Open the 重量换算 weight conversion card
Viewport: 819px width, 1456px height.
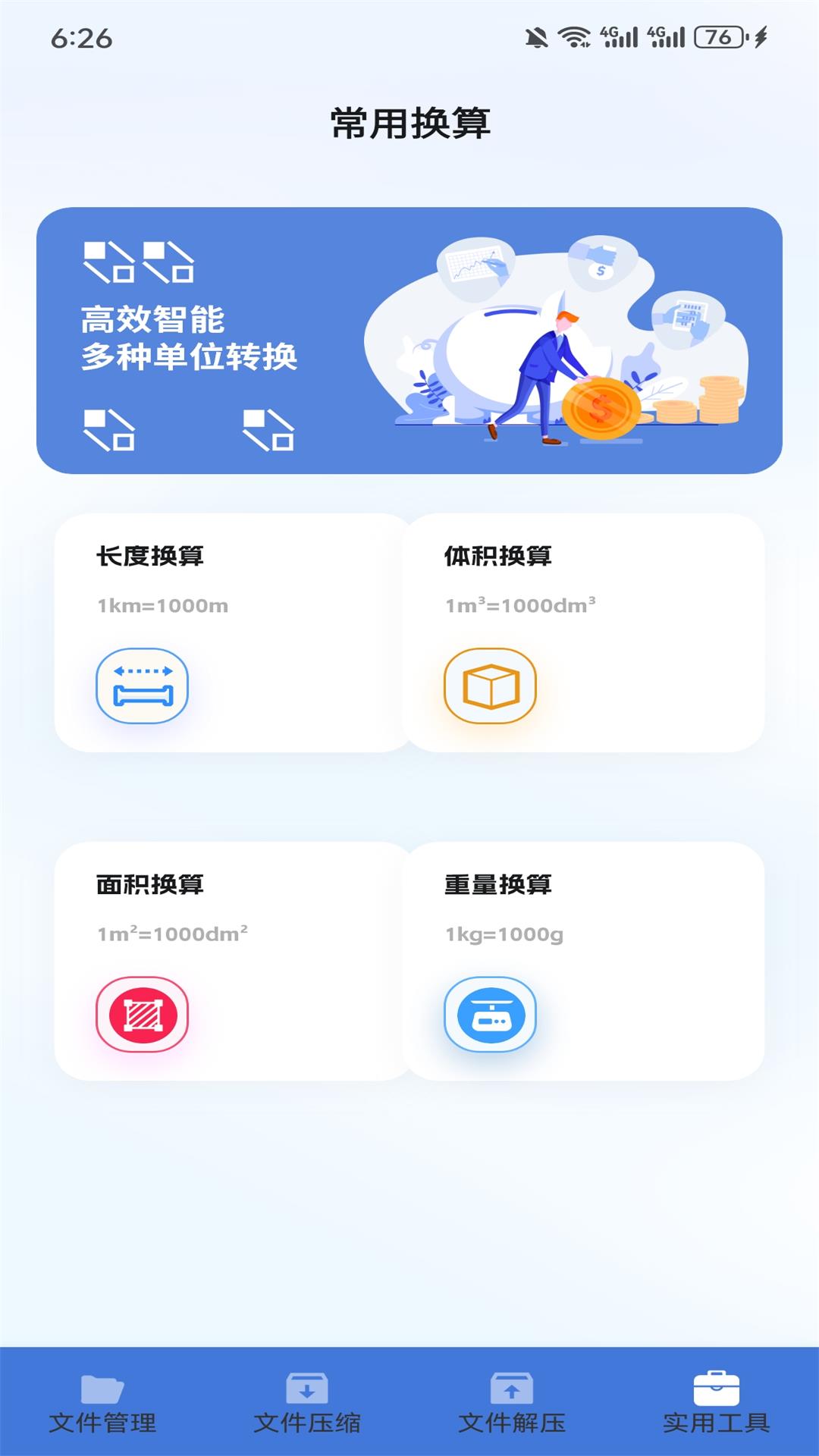coord(584,962)
